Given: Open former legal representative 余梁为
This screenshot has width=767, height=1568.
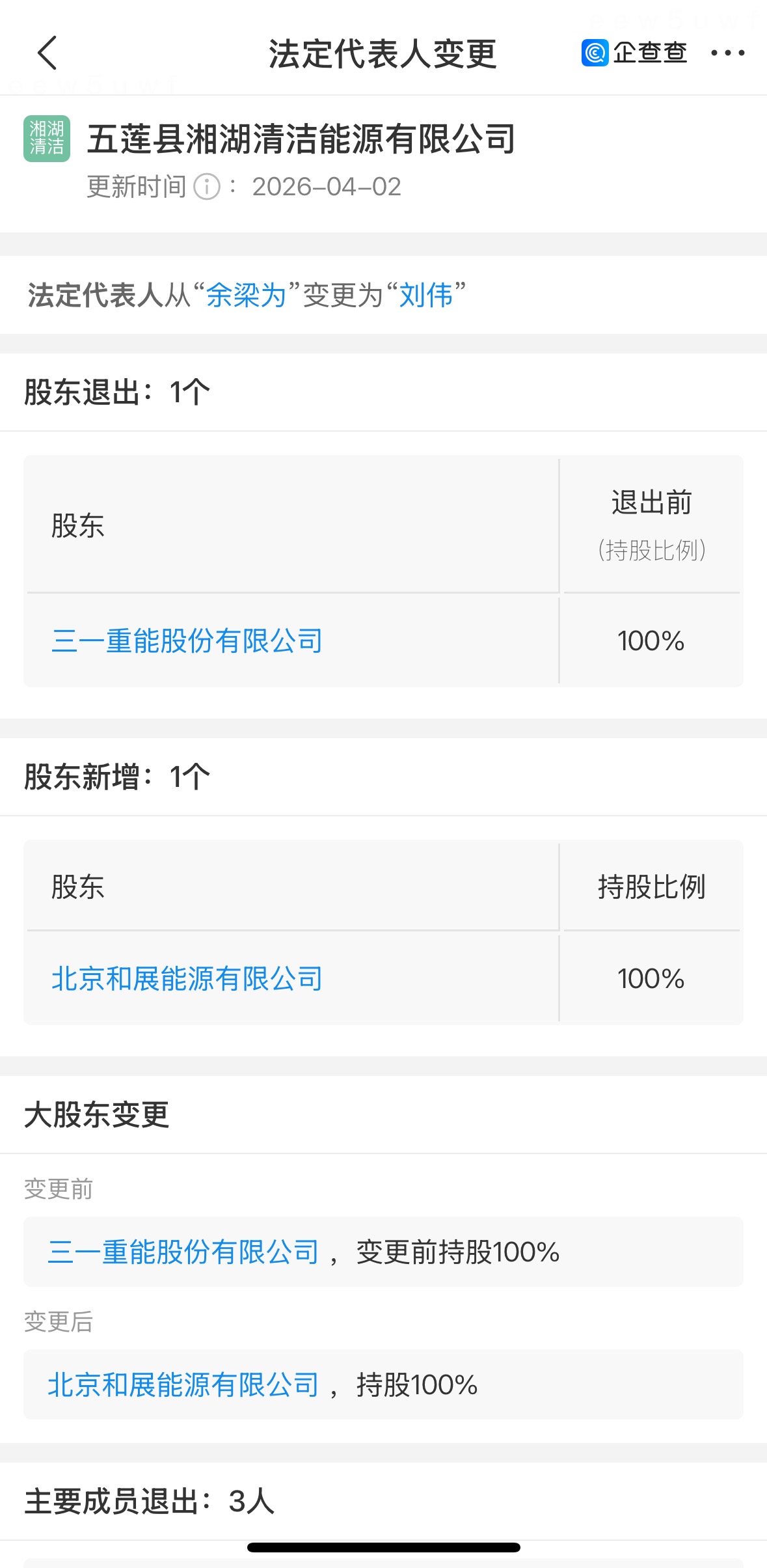Looking at the screenshot, I should coord(246,295).
